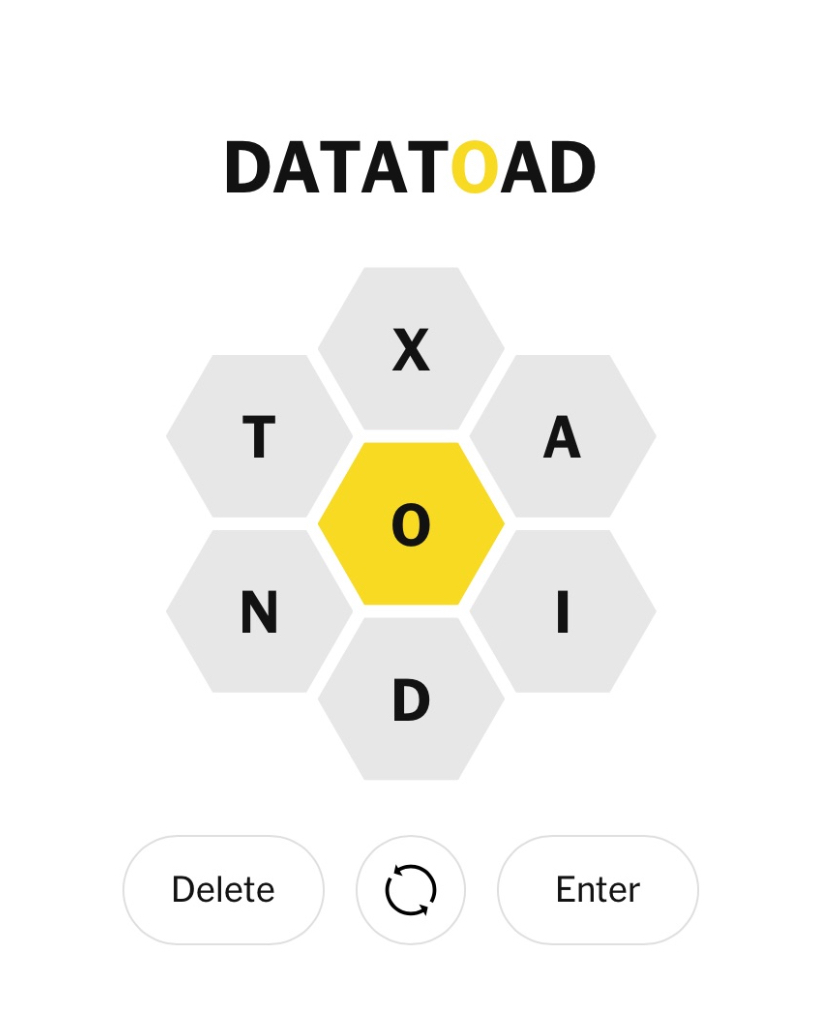Add letter I from the honeycomb
The height and width of the screenshot is (1030, 830).
(x=563, y=612)
